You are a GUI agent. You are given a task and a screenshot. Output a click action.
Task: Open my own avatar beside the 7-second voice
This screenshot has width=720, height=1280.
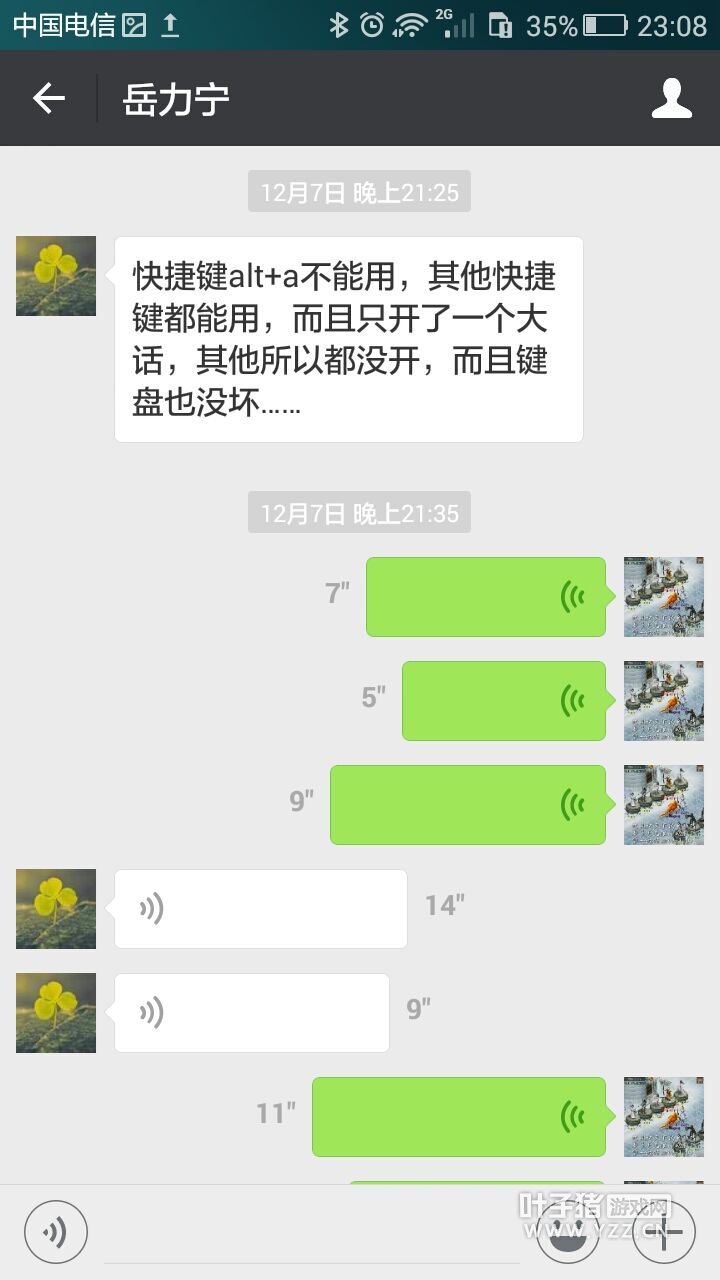663,597
